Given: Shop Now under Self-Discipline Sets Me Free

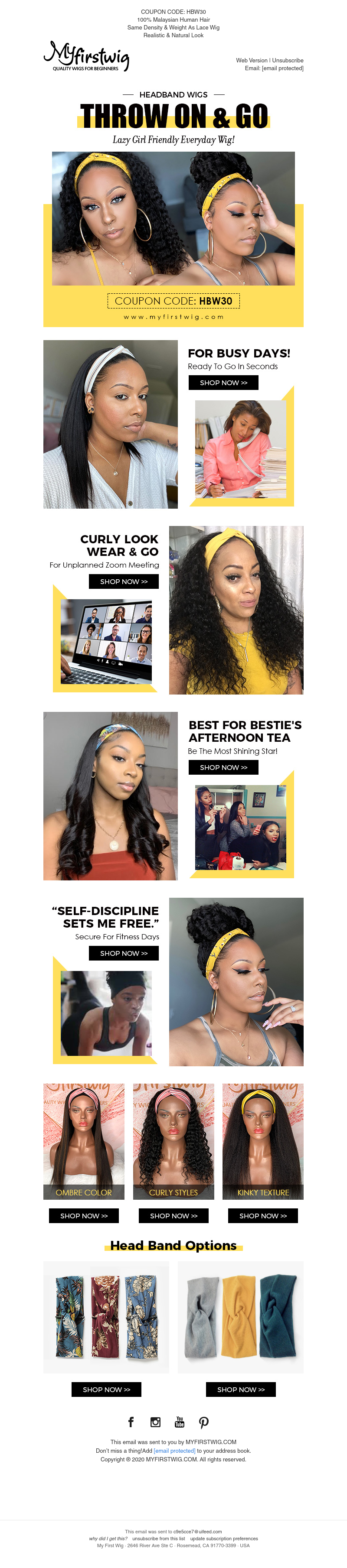Looking at the screenshot, I should (x=124, y=953).
